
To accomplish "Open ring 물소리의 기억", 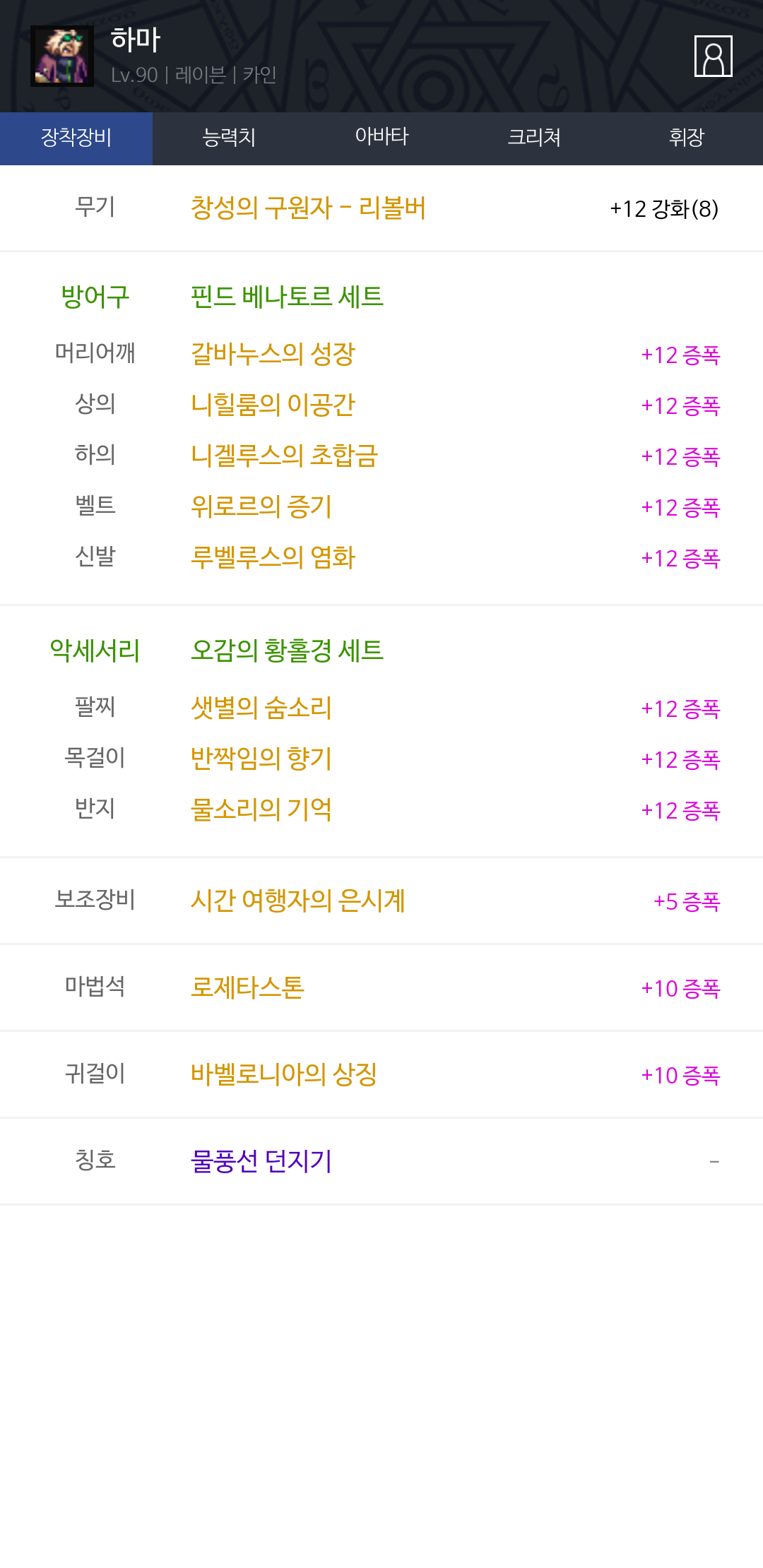I will [261, 809].
